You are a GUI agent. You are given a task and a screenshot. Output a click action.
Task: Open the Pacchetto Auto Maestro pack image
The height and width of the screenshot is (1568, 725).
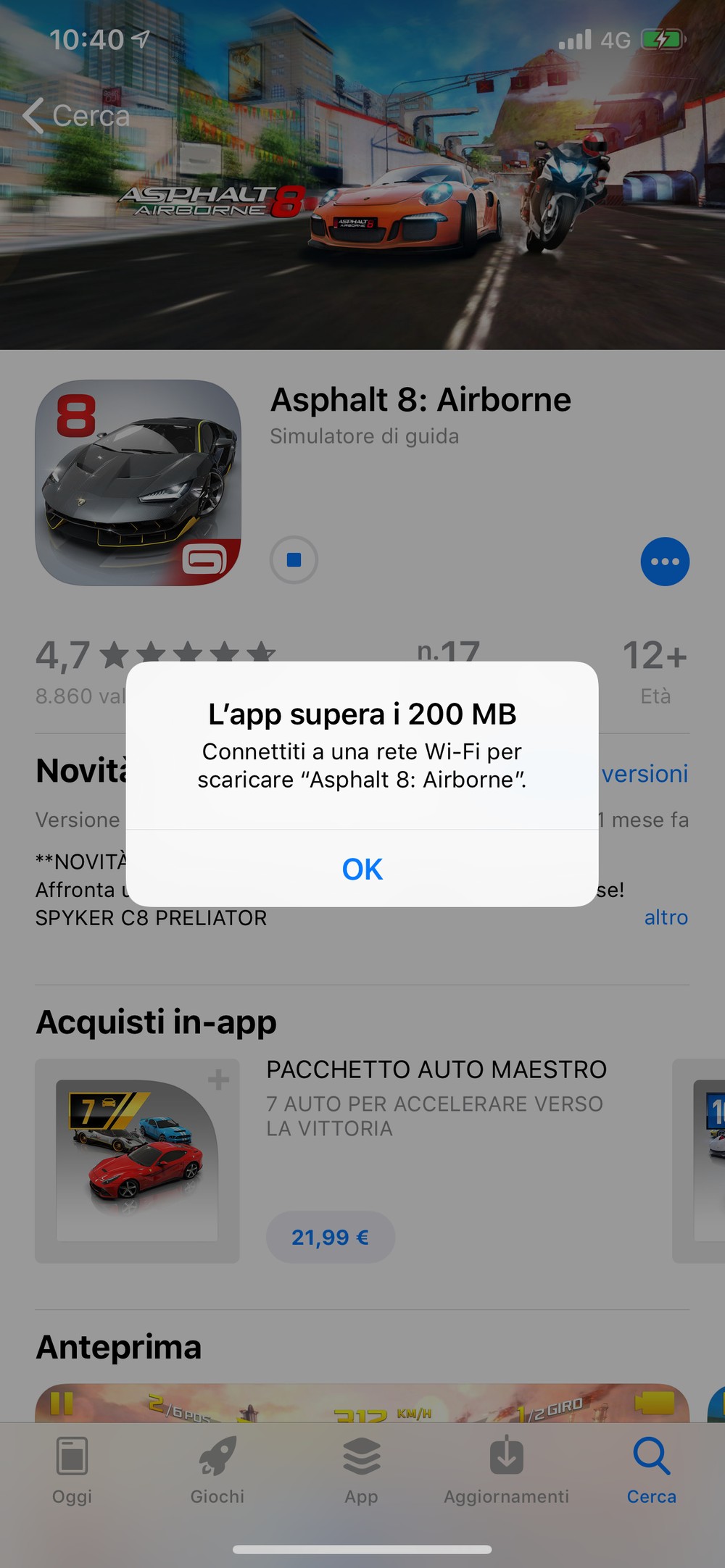(137, 1161)
